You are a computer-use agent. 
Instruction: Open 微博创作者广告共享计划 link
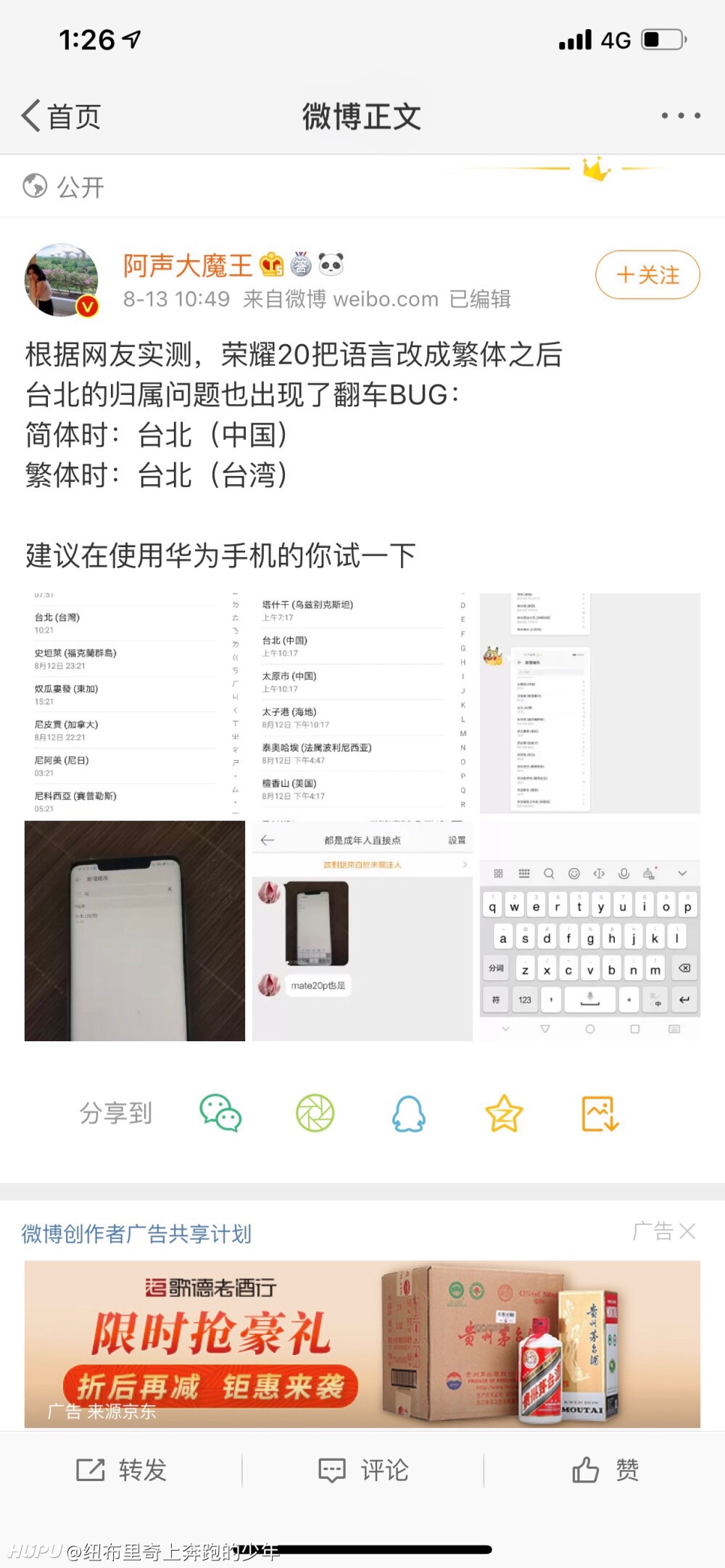(x=136, y=1233)
